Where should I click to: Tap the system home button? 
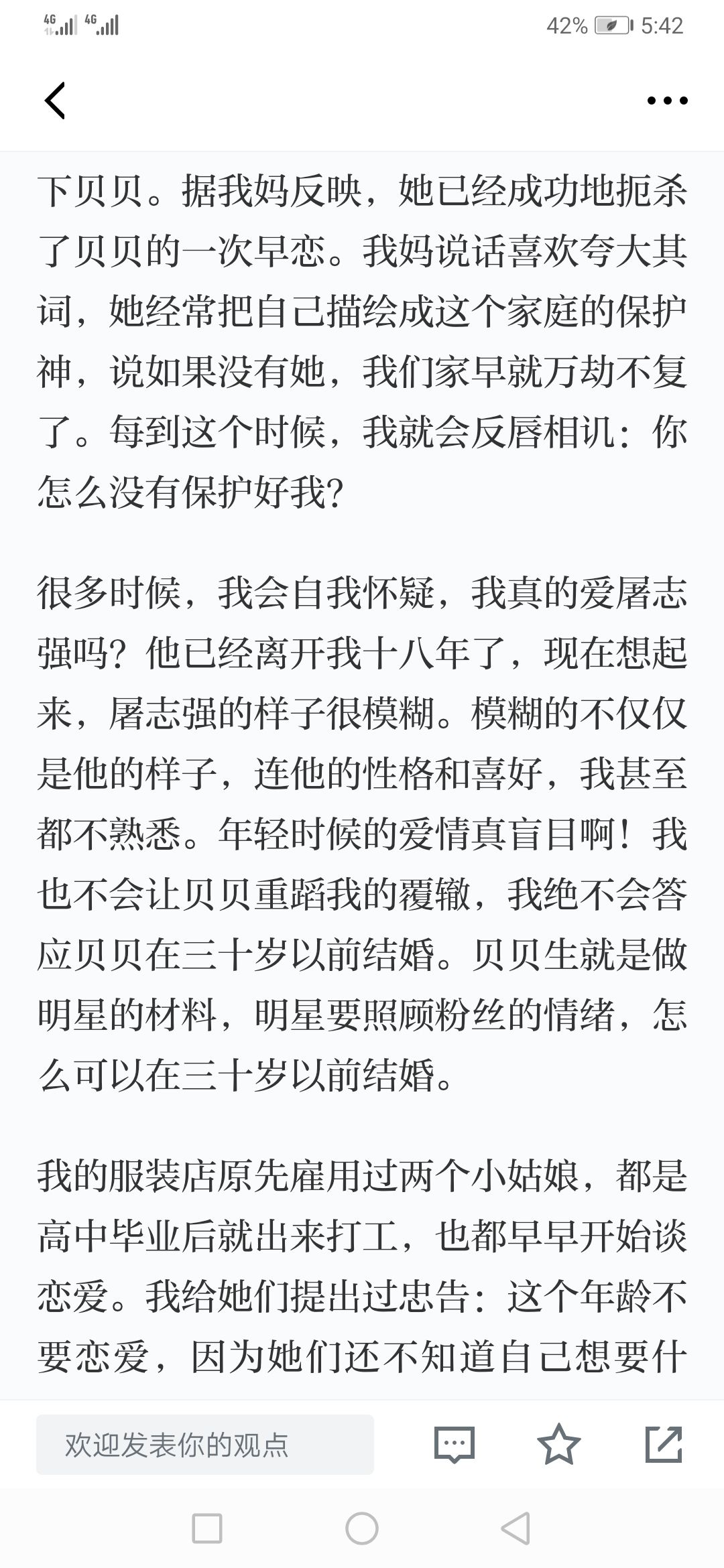(x=362, y=1528)
